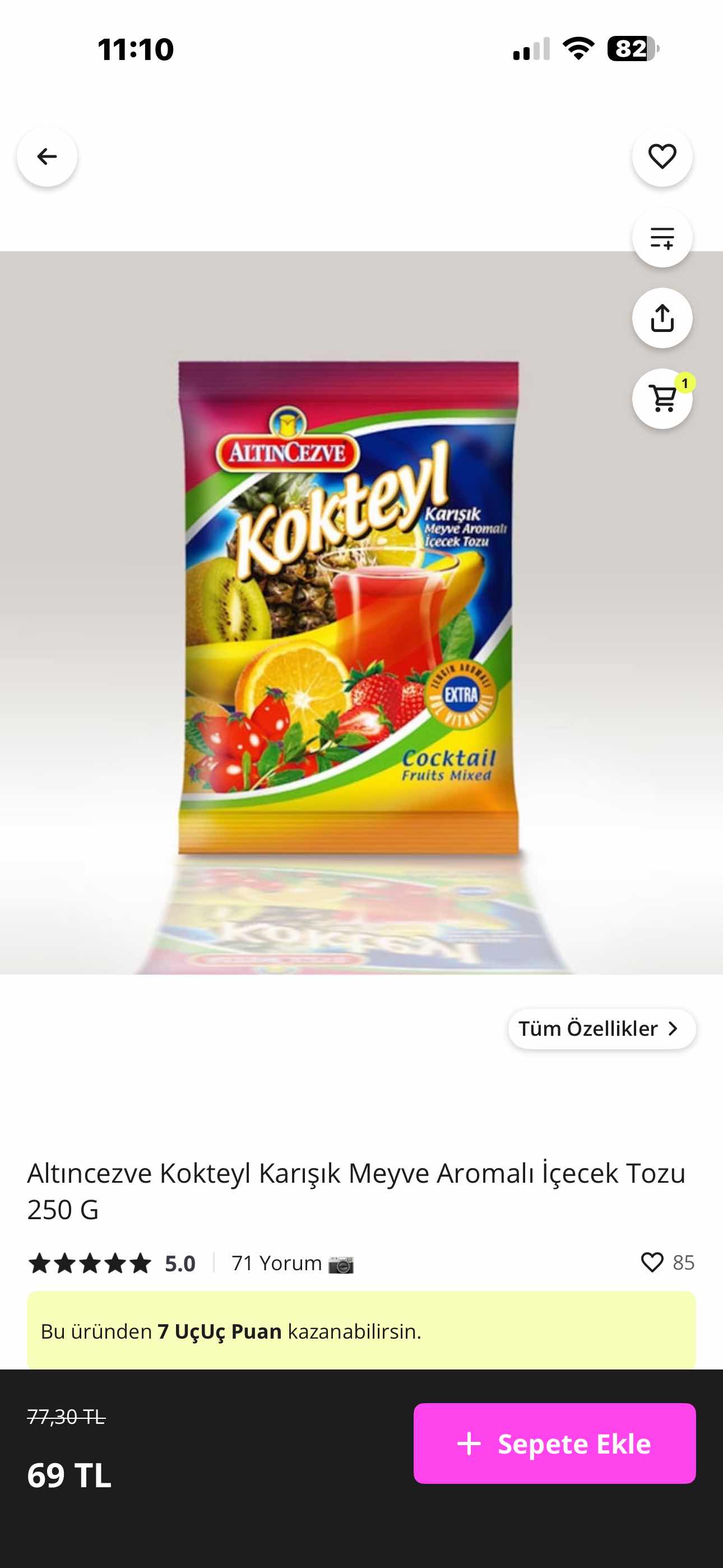The image size is (723, 1568).
Task: Tap Sepete Ekle to add to cart
Action: (554, 1443)
